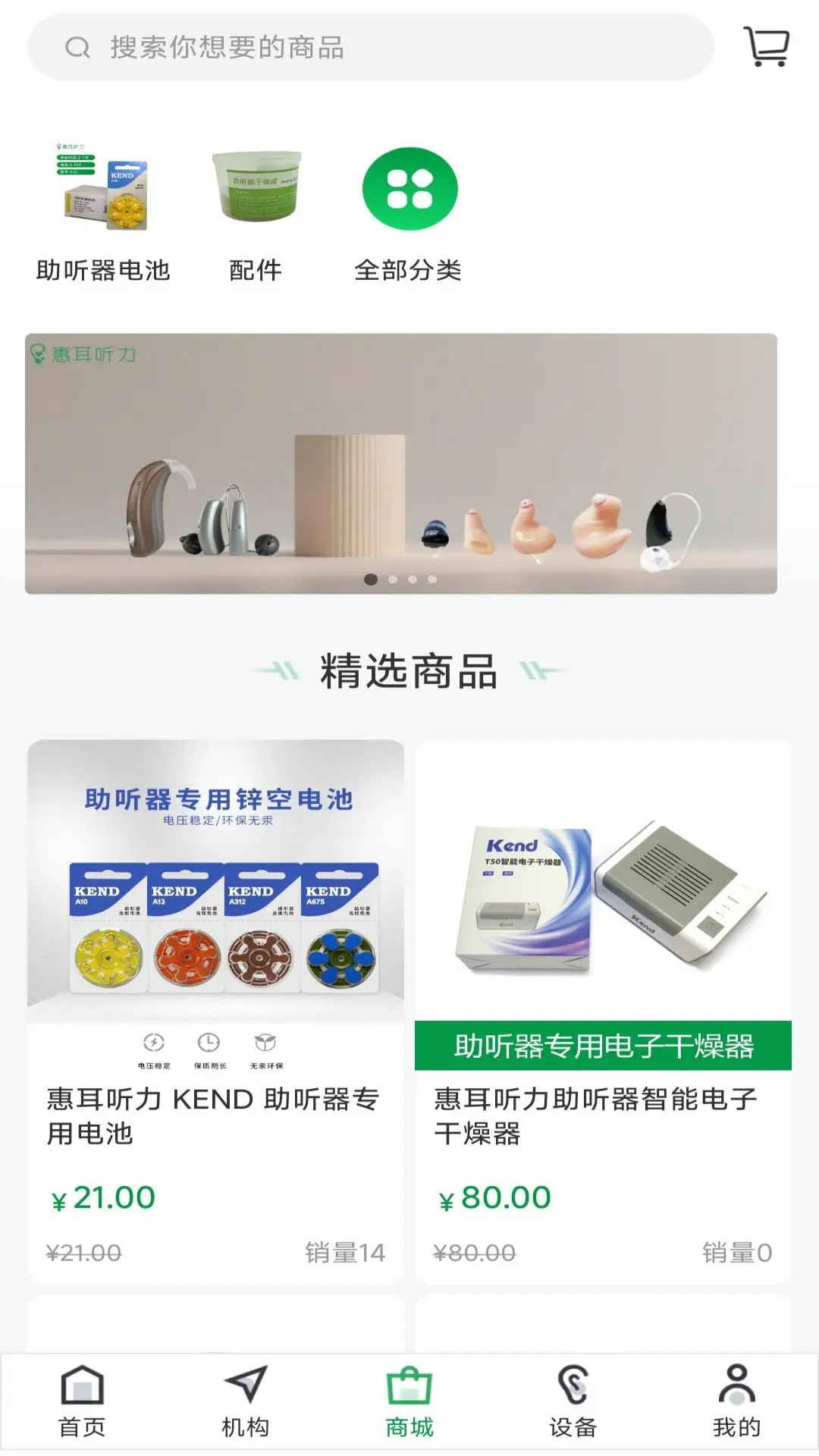Tap the 助听器专用电子干燥器 green label

tap(604, 1045)
